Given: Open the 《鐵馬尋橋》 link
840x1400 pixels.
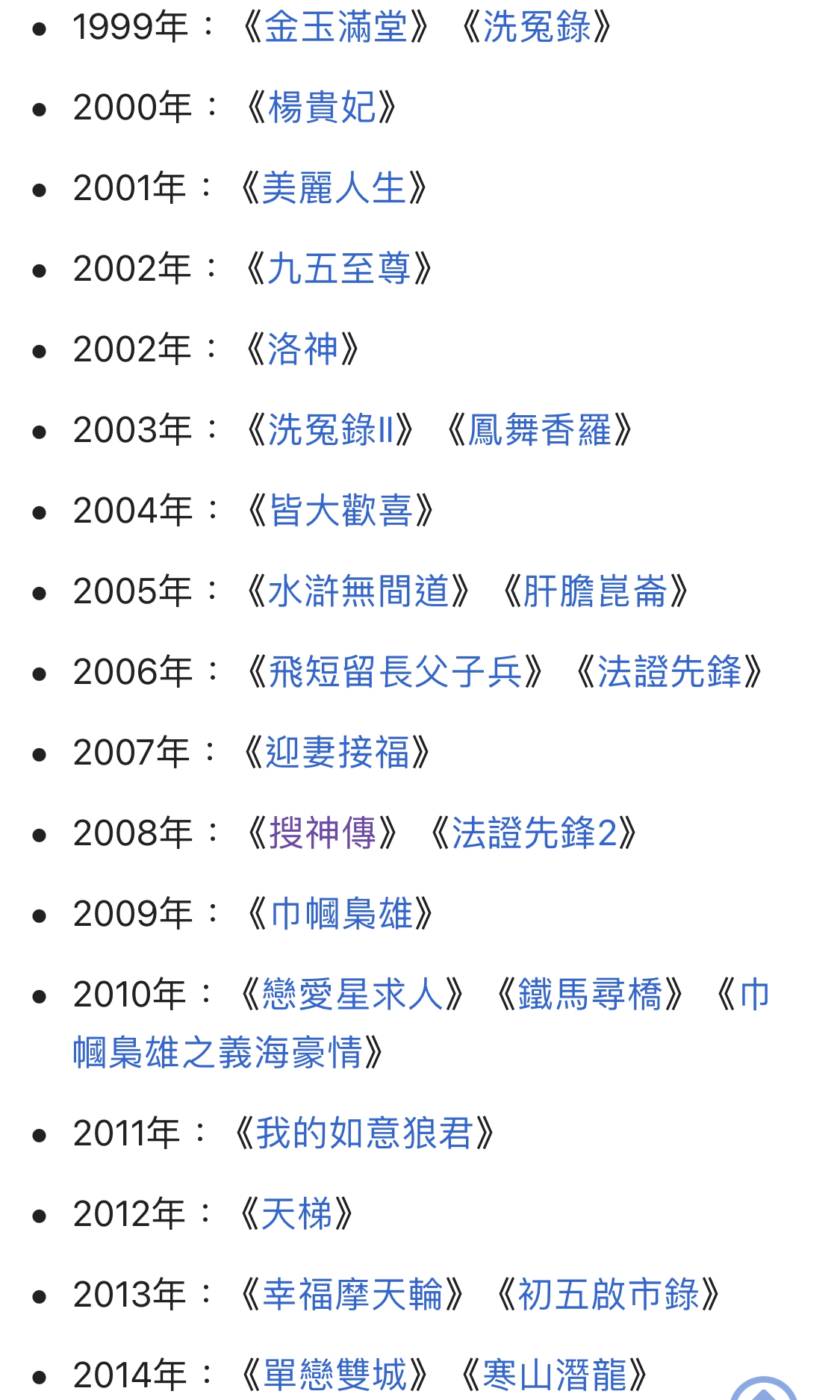Looking at the screenshot, I should click(590, 994).
